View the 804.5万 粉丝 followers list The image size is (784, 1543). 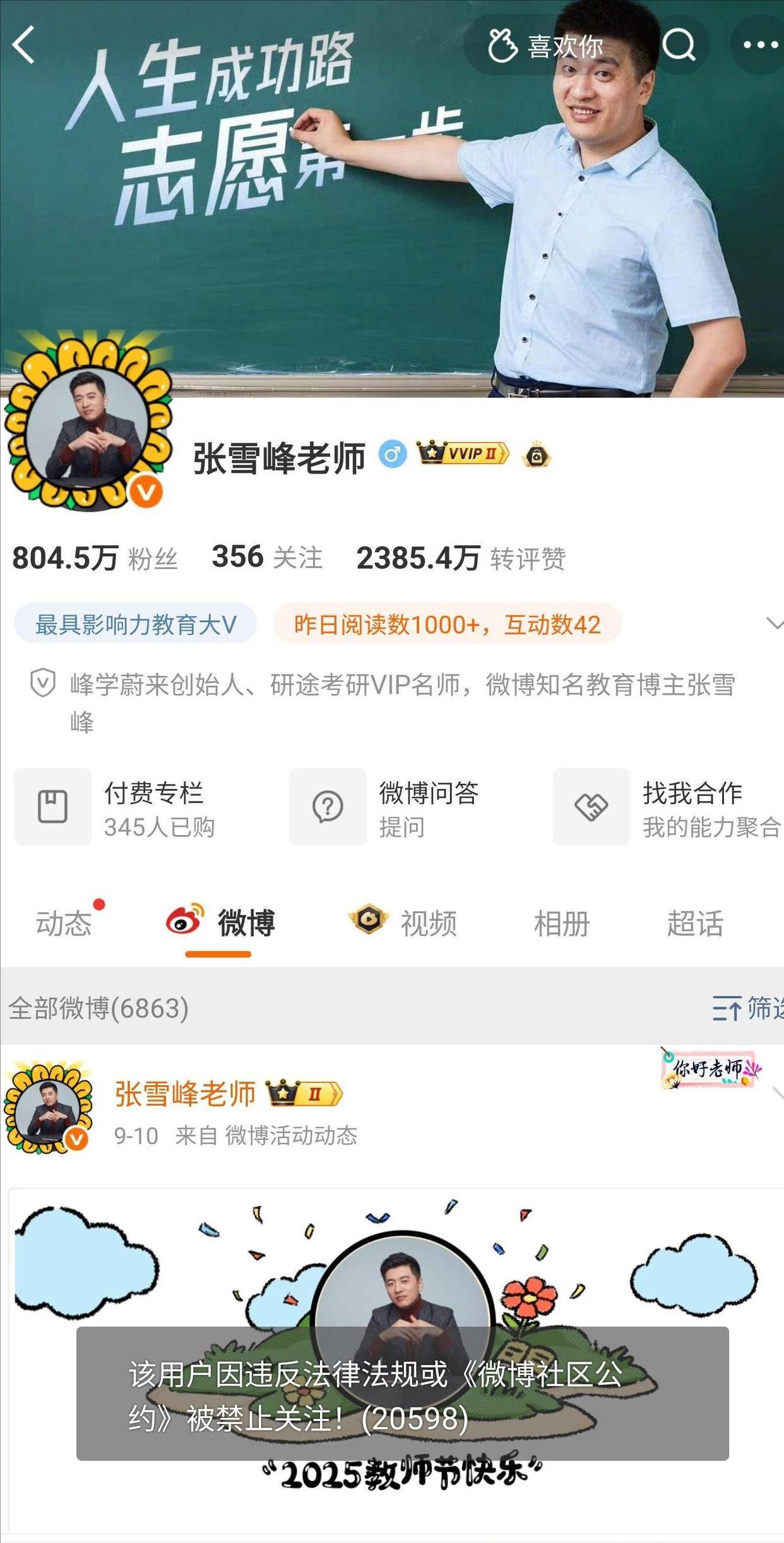click(95, 558)
